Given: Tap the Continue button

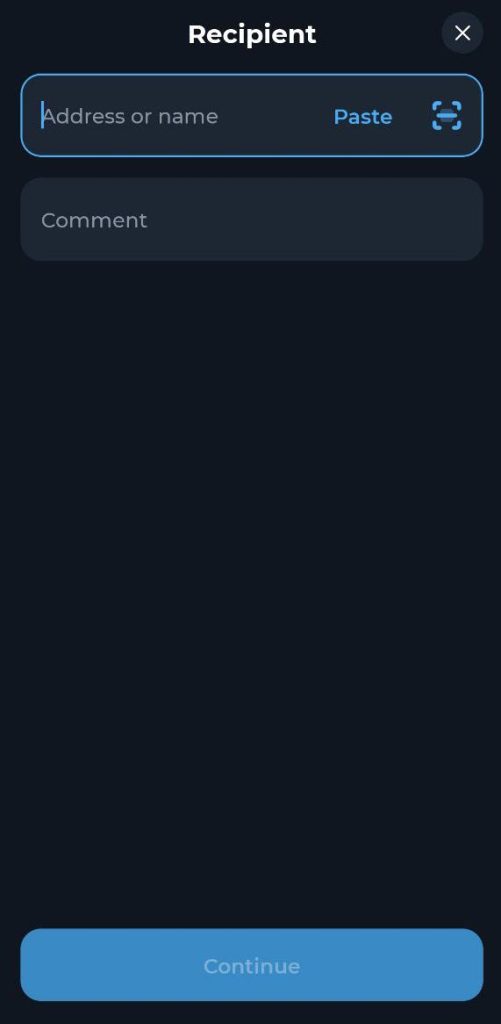Looking at the screenshot, I should click(x=251, y=965).
